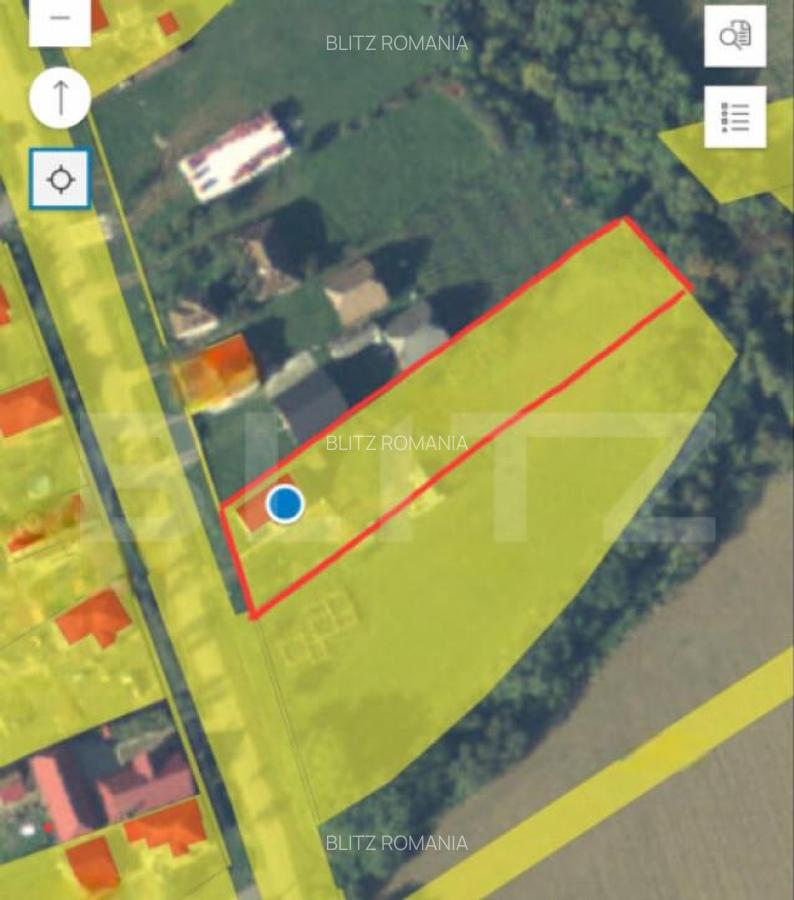Tap the blue location marker on the parcel
The height and width of the screenshot is (900, 794).
tap(286, 504)
